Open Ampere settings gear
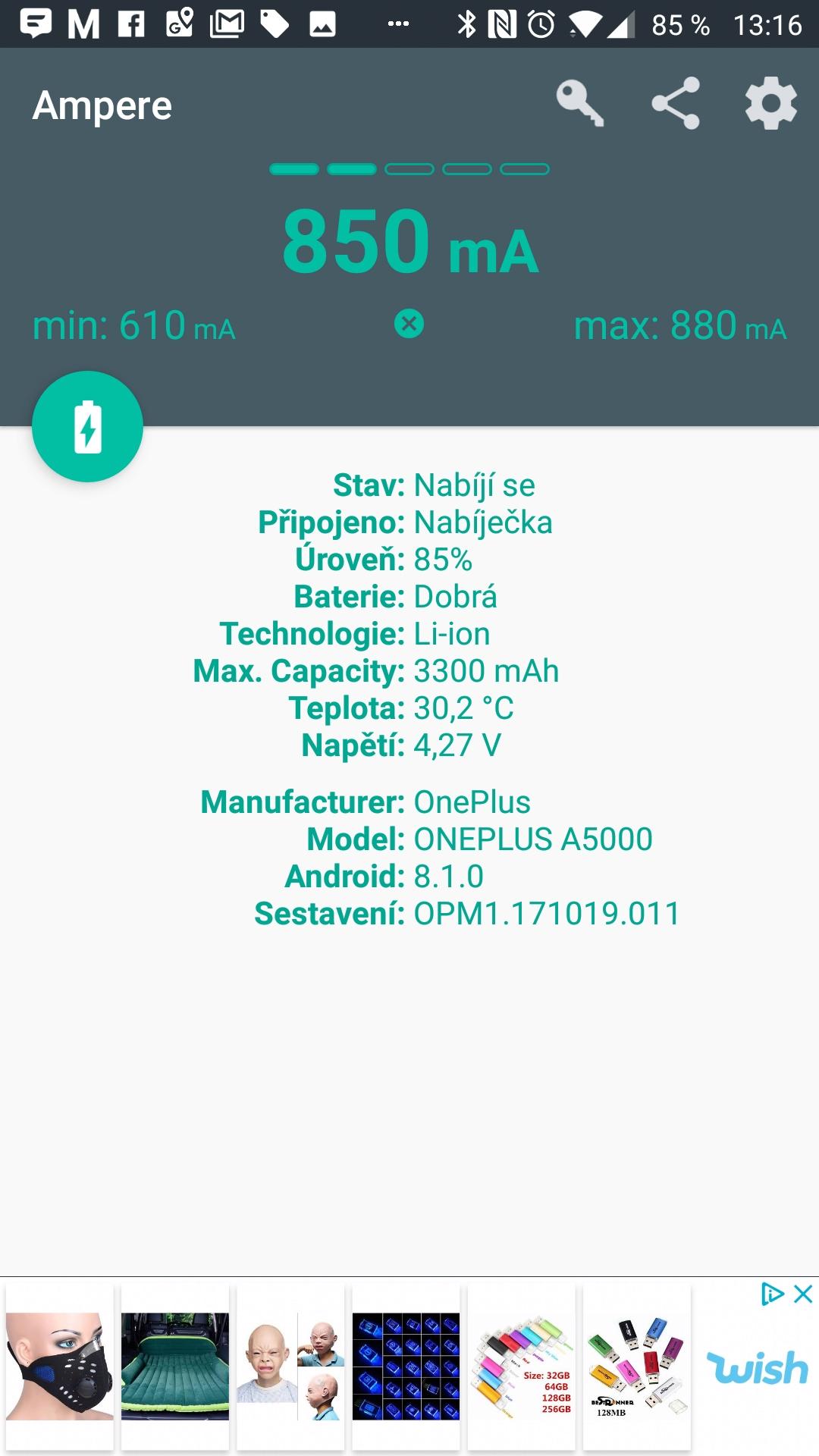The width and height of the screenshot is (819, 1456). (x=770, y=103)
